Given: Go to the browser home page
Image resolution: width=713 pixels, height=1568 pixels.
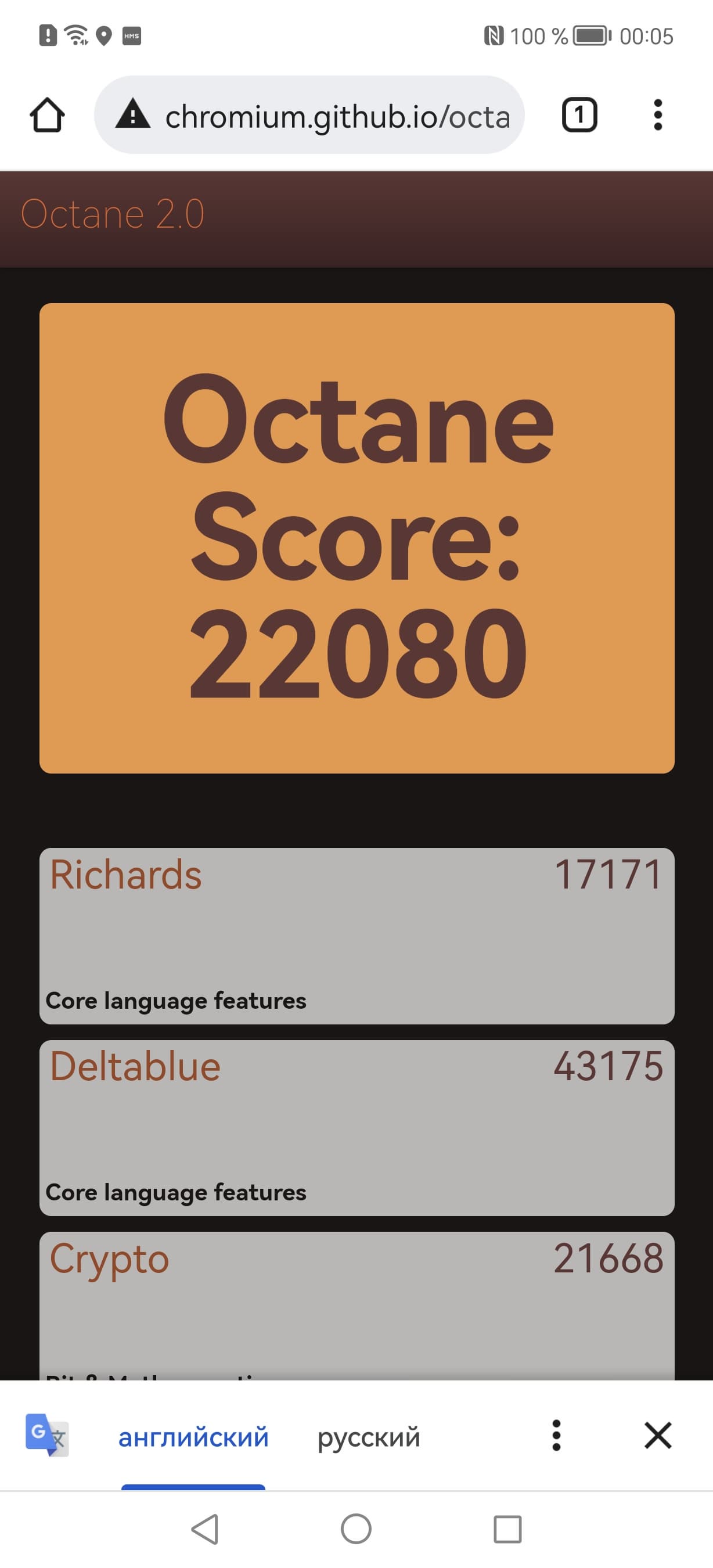Looking at the screenshot, I should (x=48, y=115).
